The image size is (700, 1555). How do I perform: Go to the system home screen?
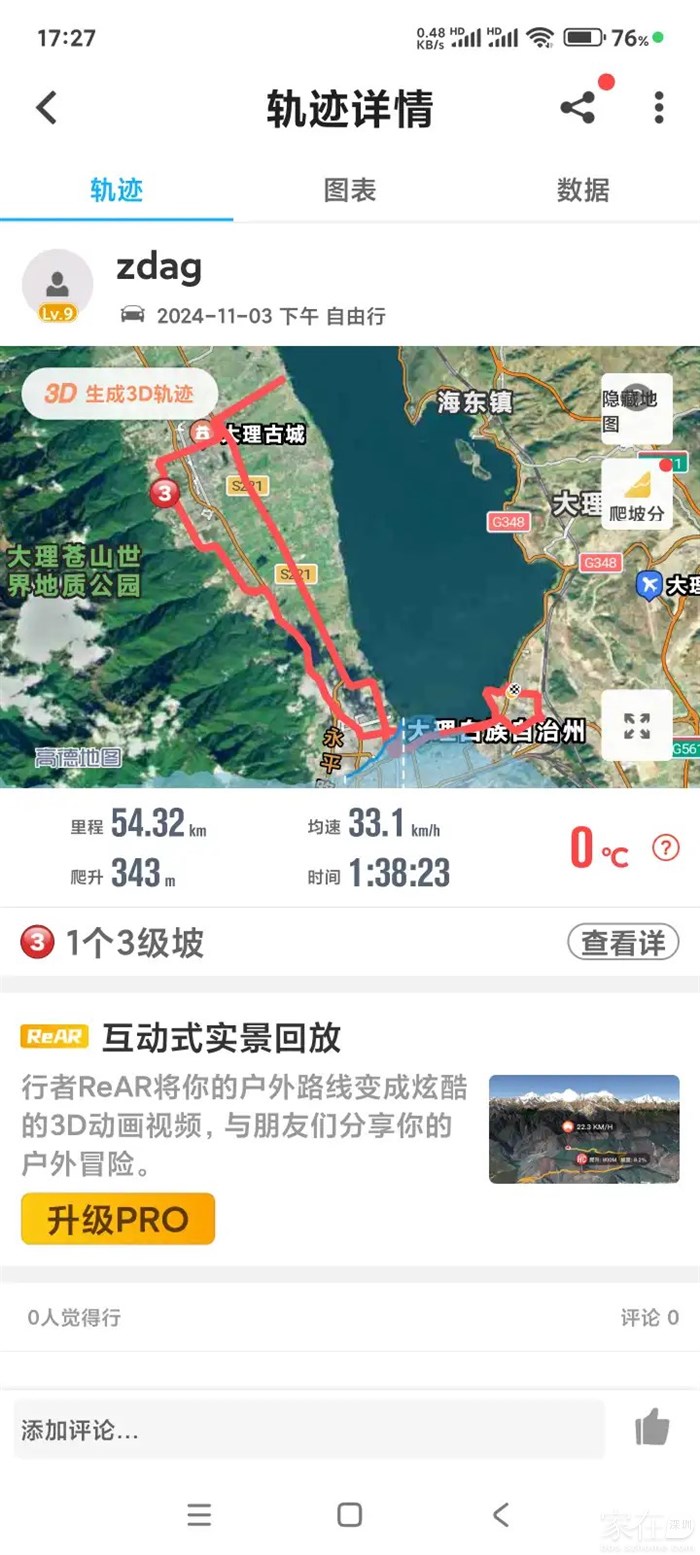pos(349,1514)
